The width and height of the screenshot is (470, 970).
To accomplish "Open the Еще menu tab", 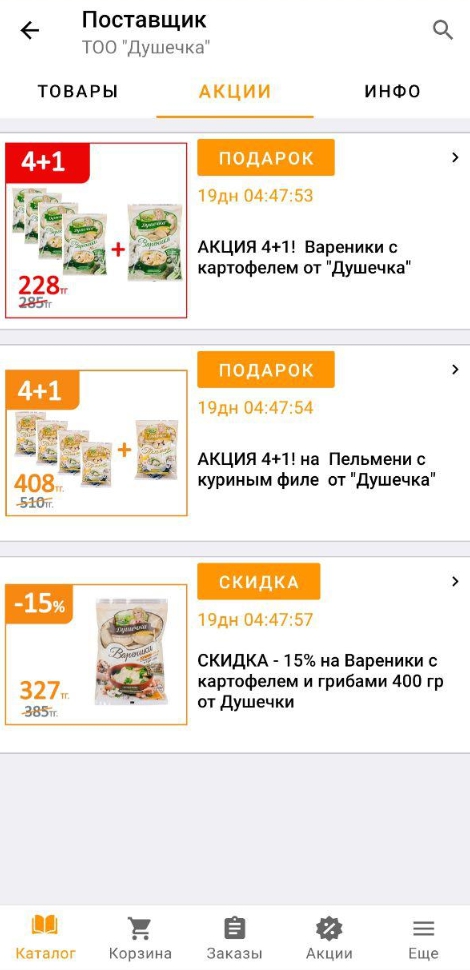I will 424,937.
